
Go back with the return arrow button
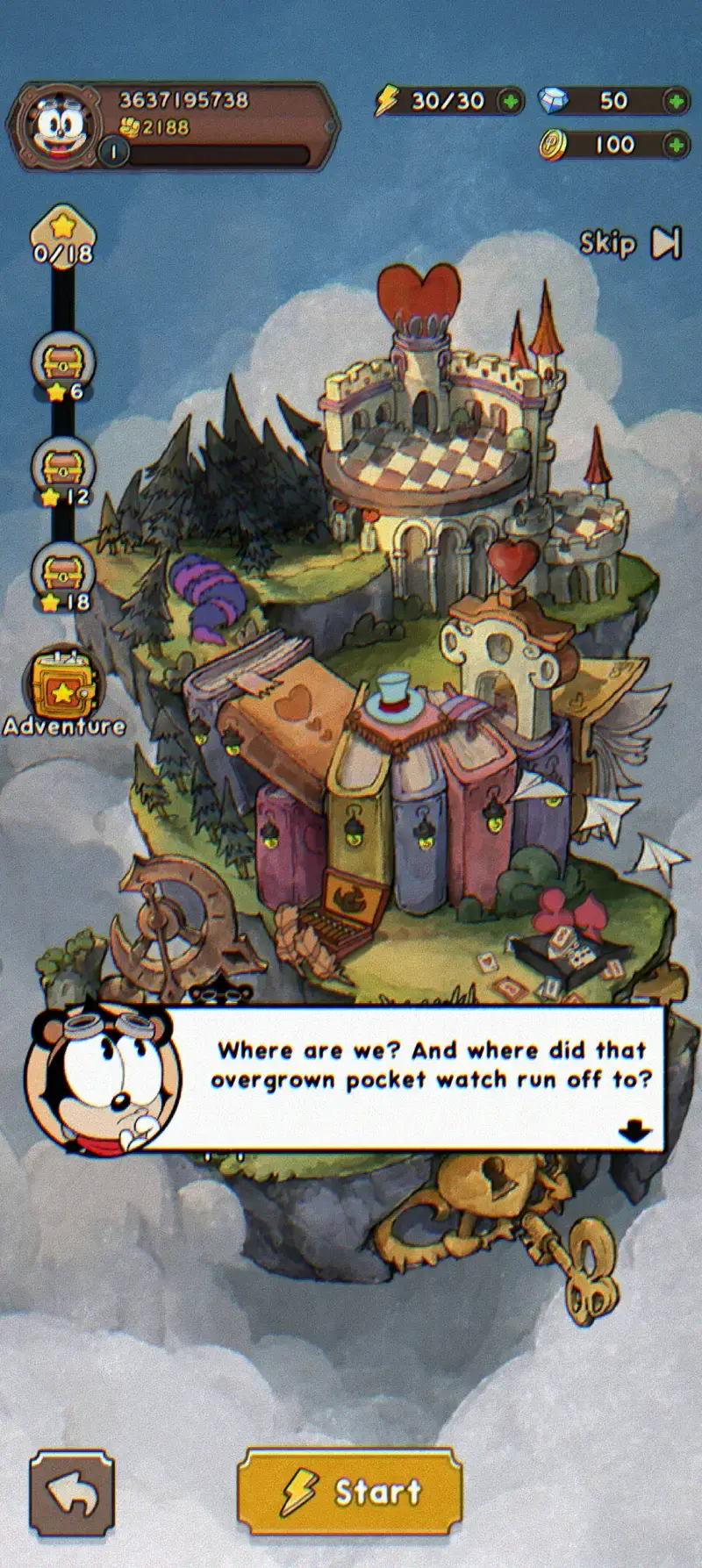point(72,1493)
